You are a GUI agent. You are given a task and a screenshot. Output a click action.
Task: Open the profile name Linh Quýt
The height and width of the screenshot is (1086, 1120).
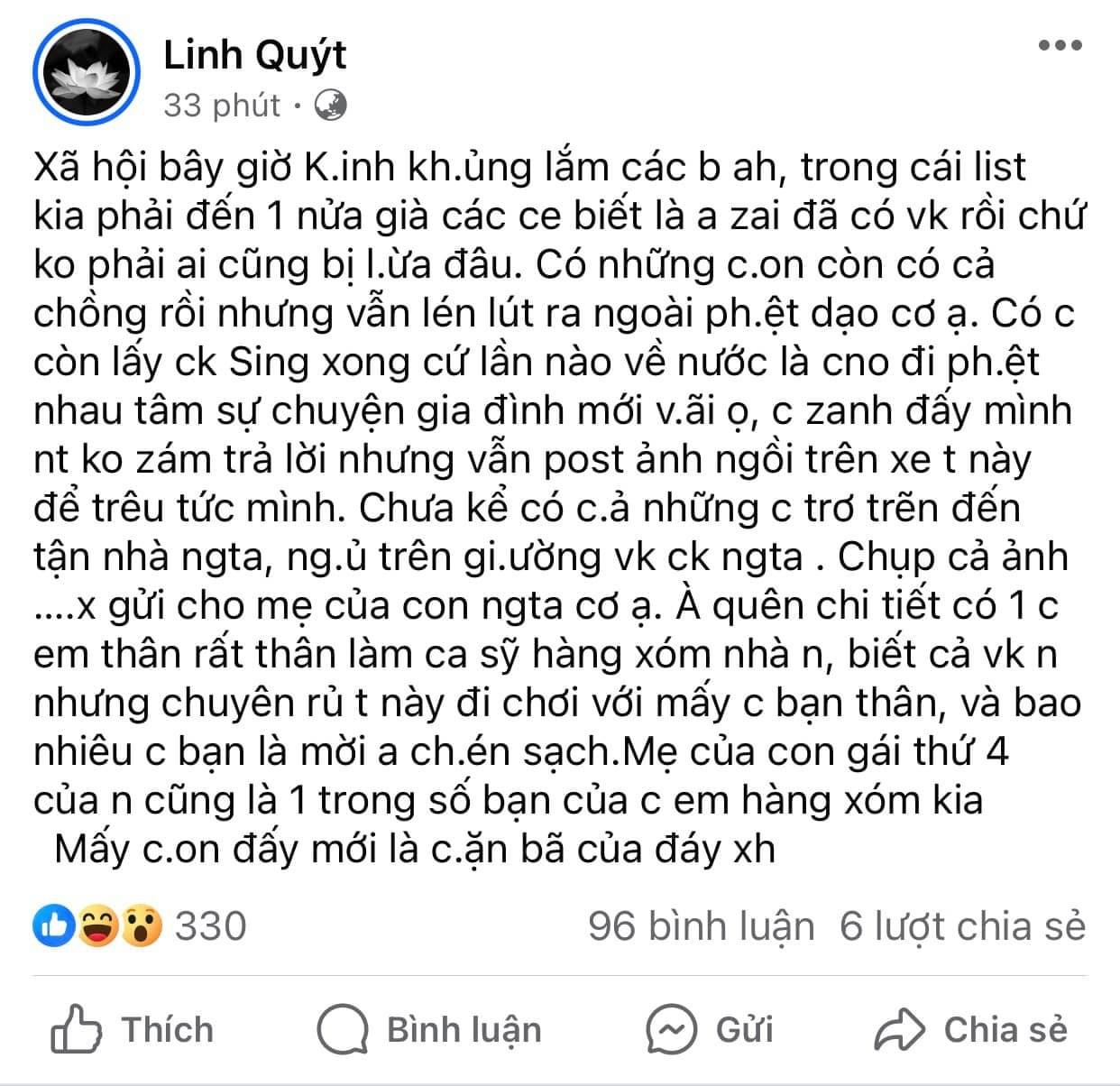(x=255, y=56)
